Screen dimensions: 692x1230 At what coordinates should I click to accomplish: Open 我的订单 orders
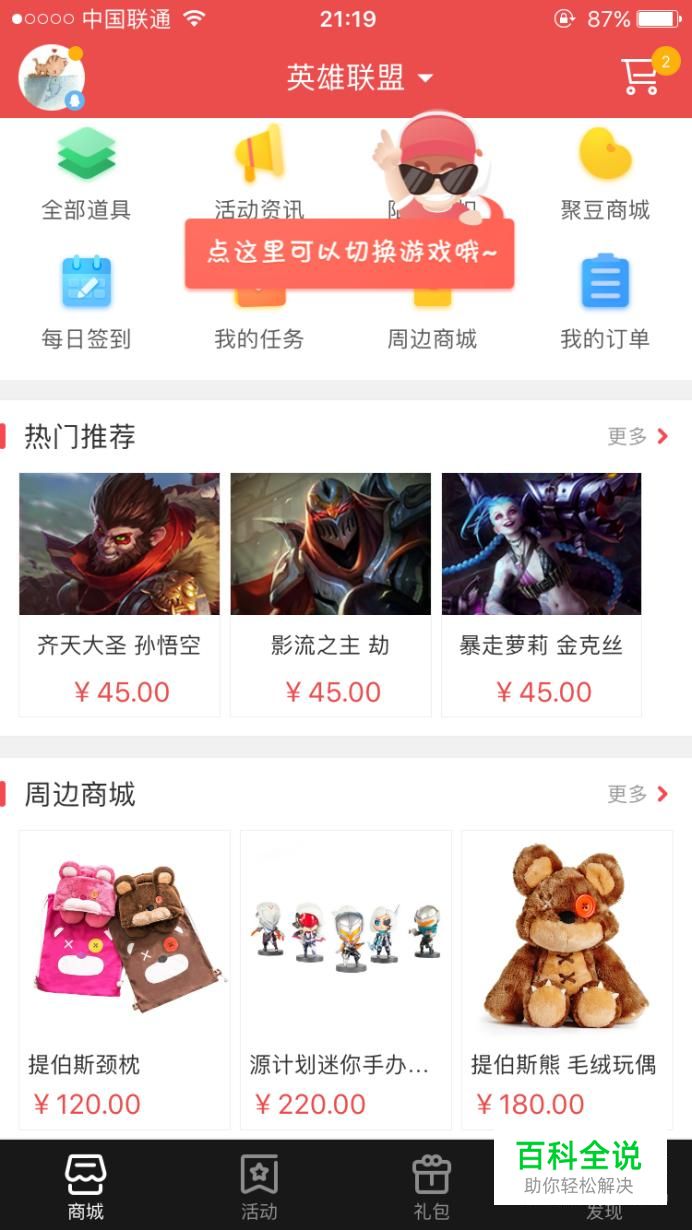605,302
